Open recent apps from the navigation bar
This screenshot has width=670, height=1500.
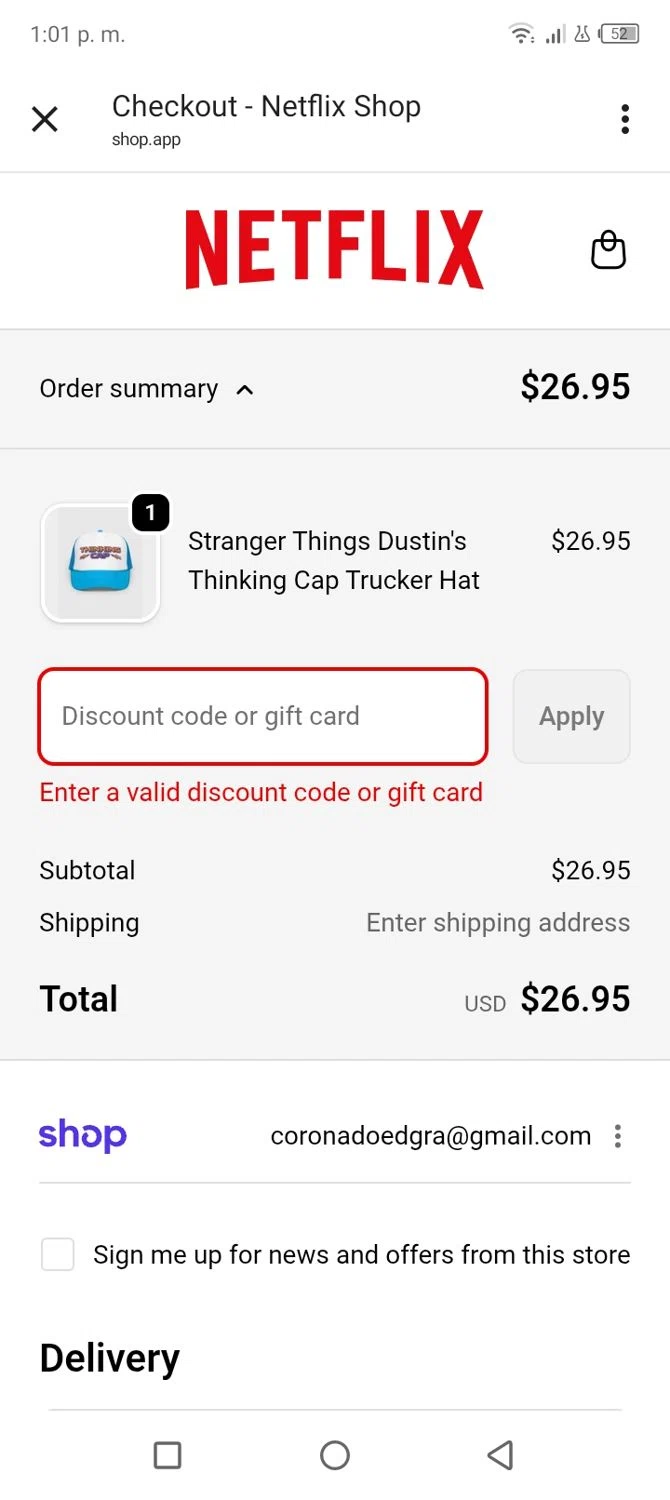167,1455
